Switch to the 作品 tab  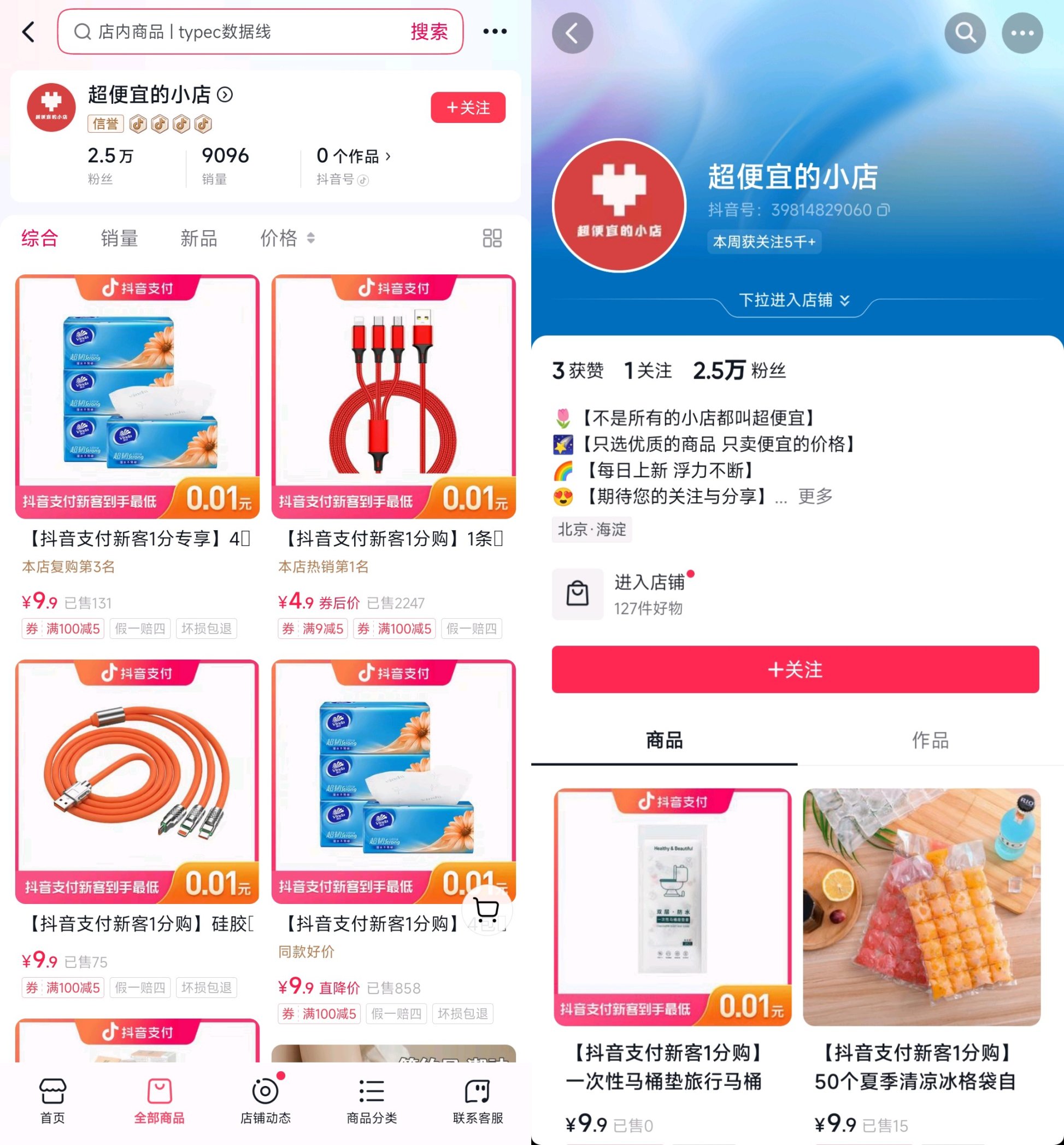[930, 741]
